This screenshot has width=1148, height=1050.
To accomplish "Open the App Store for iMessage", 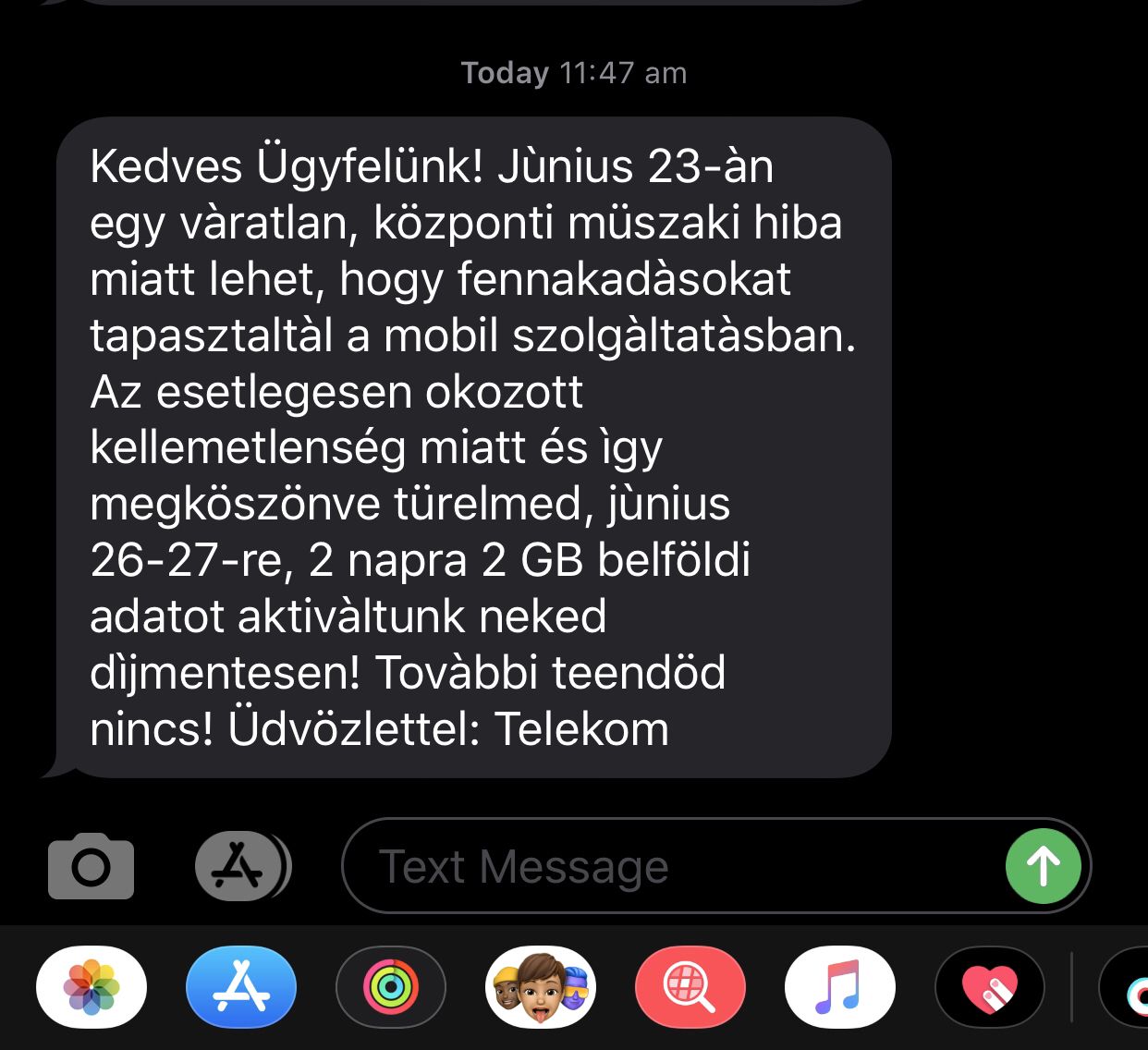I will [x=241, y=987].
